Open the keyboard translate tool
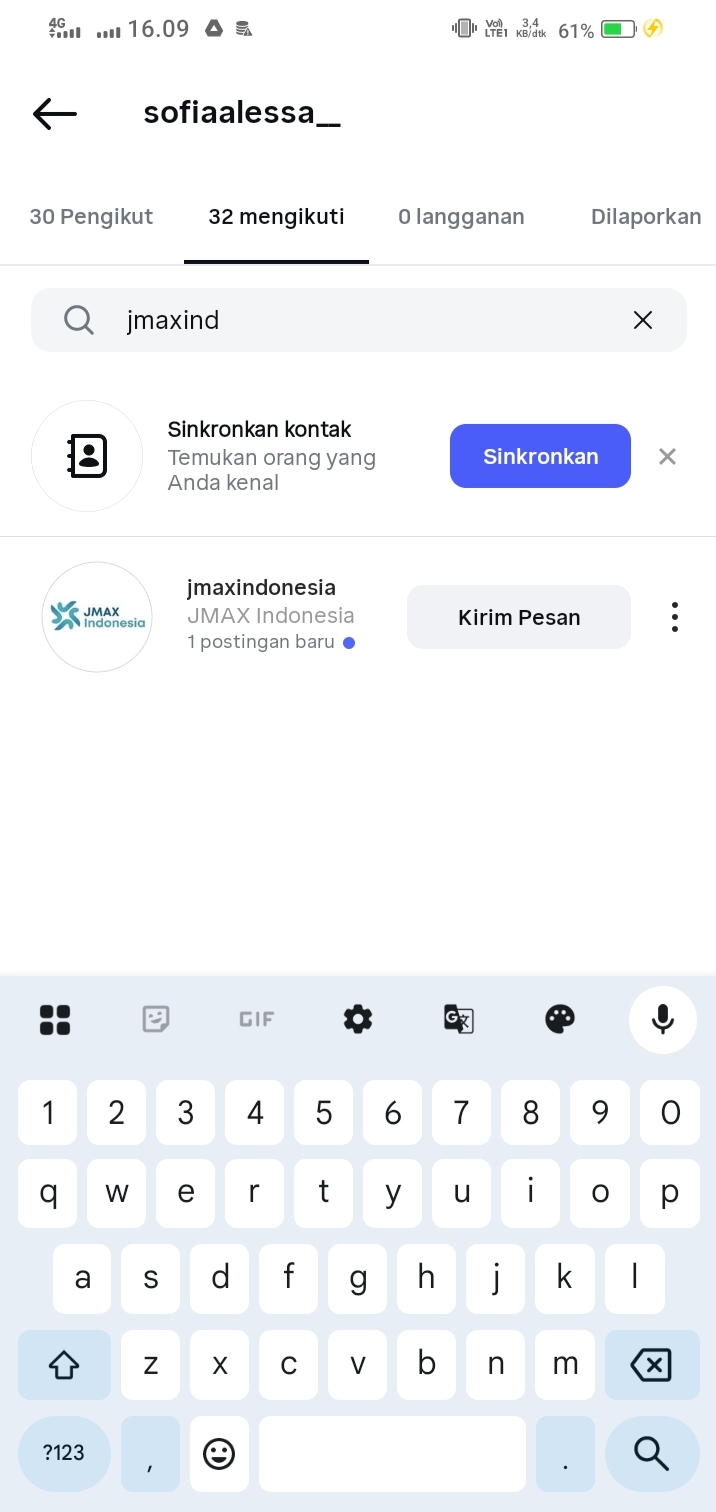Image resolution: width=716 pixels, height=1512 pixels. 458,1019
